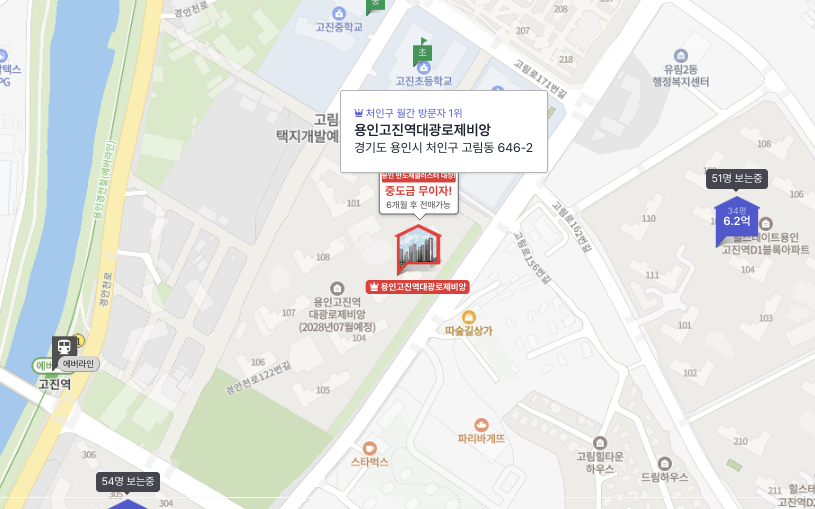Open the 6.2억 34평 apartment price marker
Screen dimensions: 815x509
736,220
